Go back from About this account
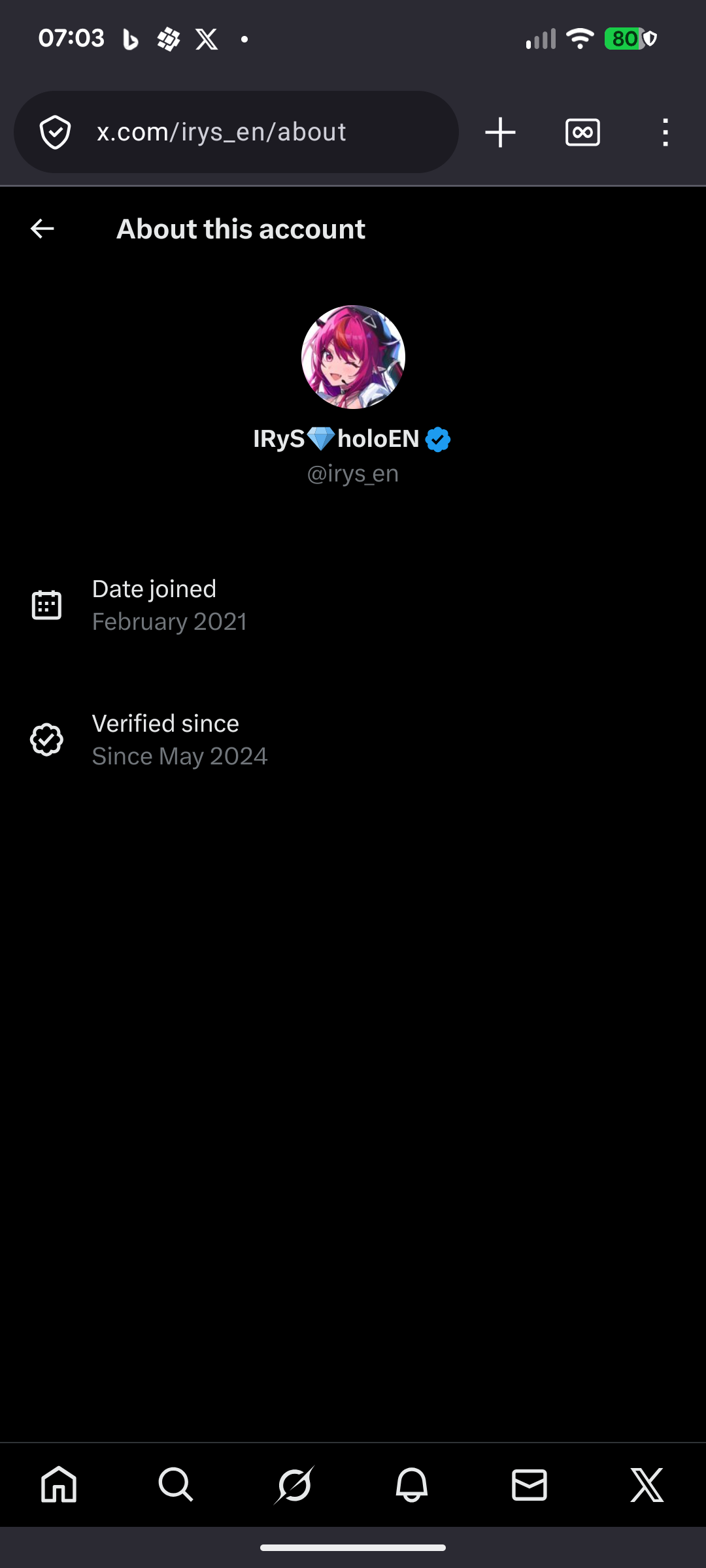Viewport: 706px width, 1568px height. 42,229
